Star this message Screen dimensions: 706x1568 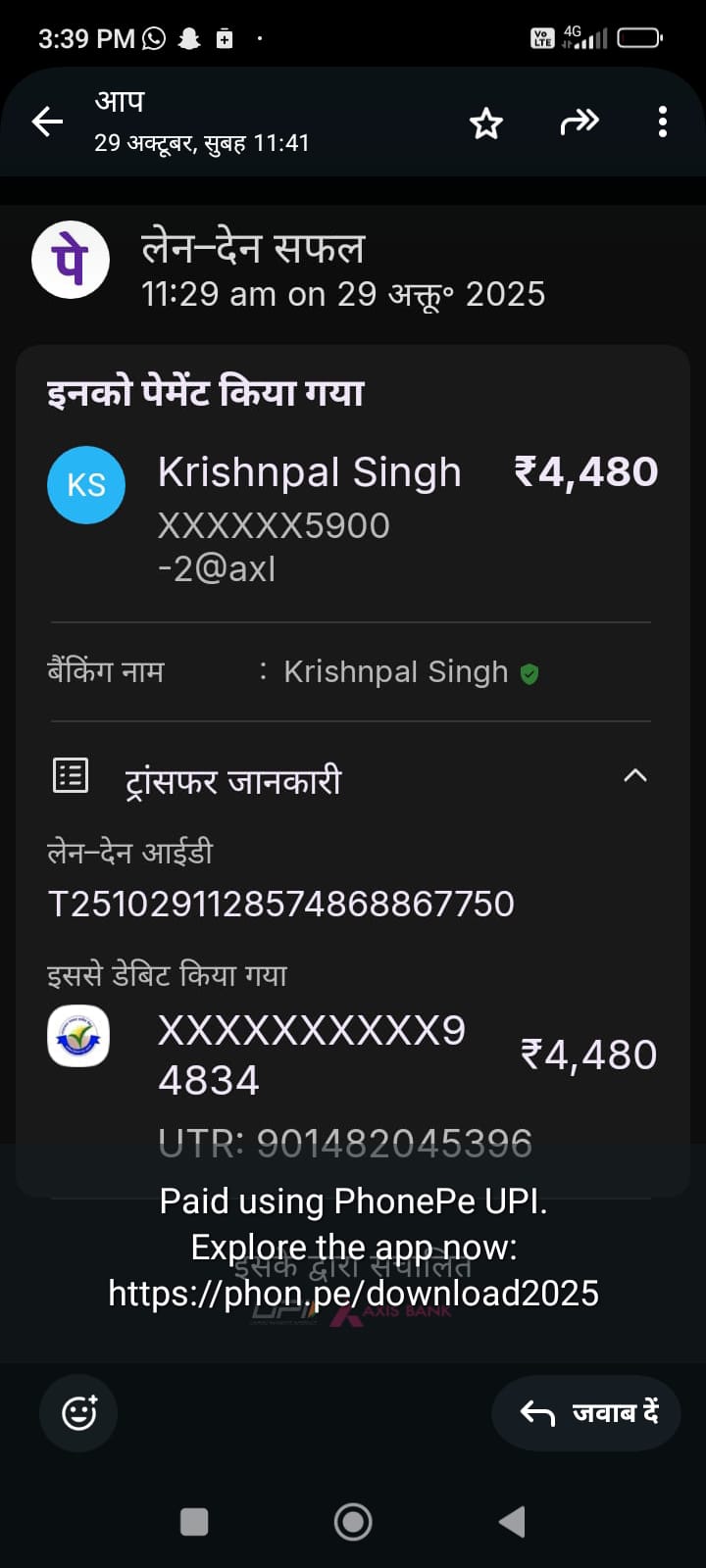pyautogui.click(x=486, y=123)
